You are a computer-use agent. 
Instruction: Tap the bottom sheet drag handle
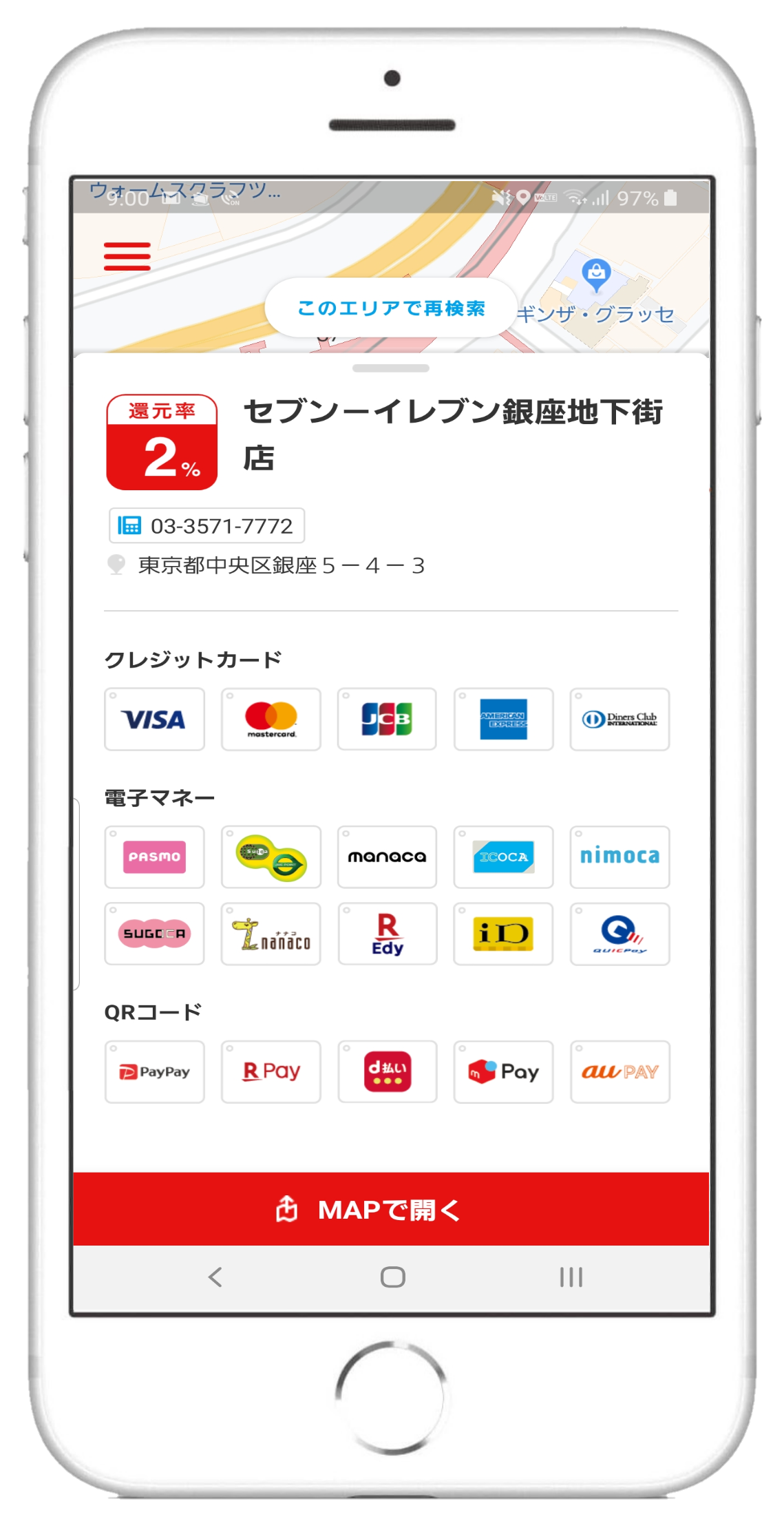click(x=391, y=368)
